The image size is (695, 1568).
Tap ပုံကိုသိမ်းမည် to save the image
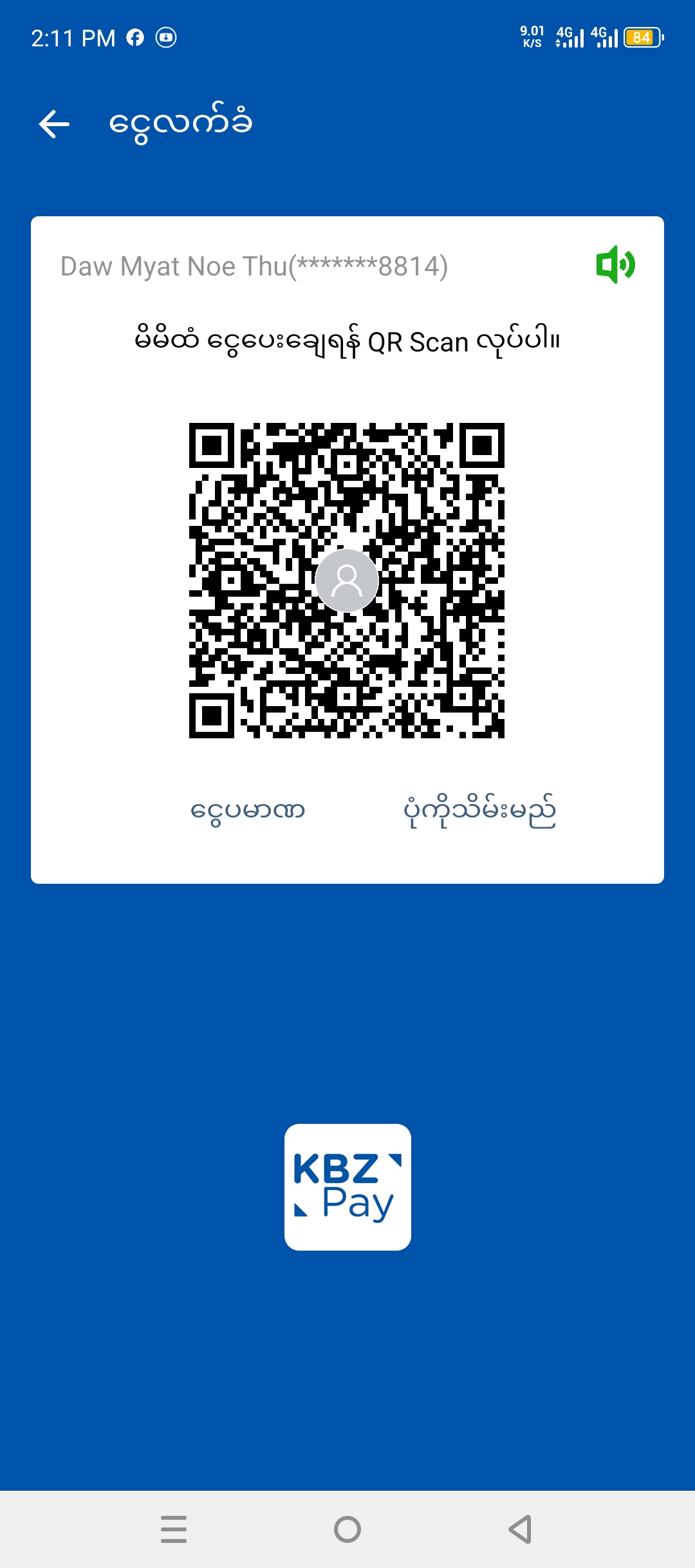[479, 810]
